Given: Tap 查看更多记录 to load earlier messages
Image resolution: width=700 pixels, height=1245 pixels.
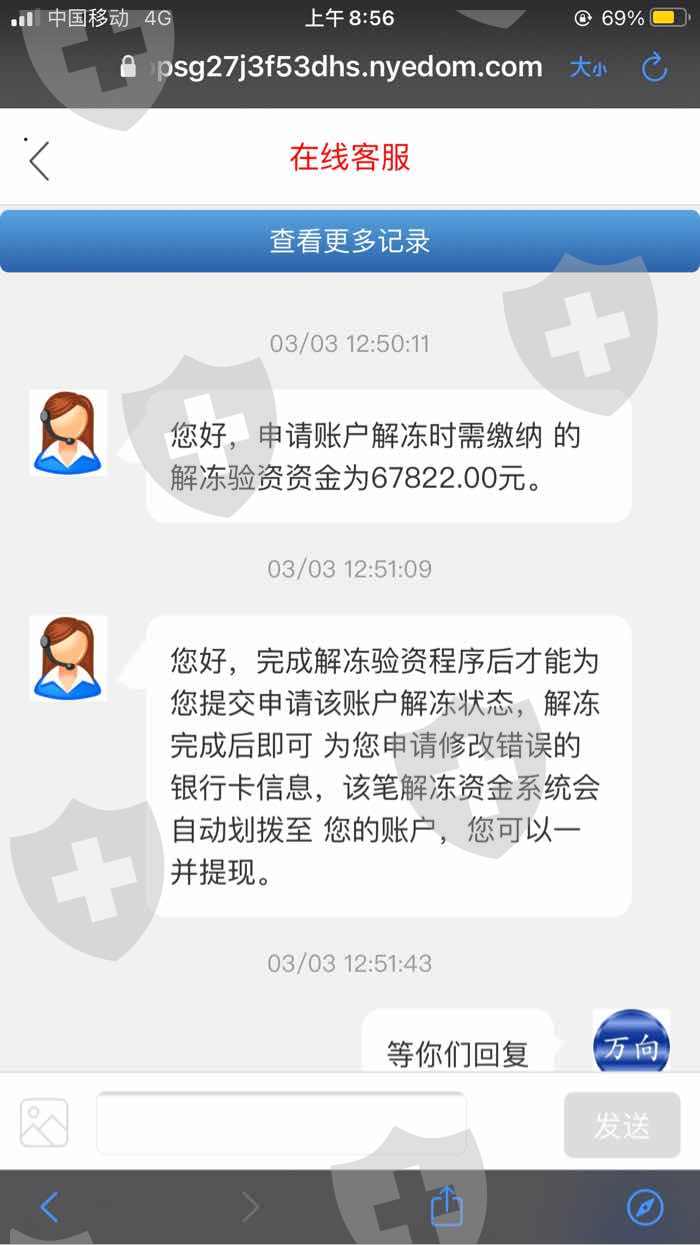Looking at the screenshot, I should (350, 241).
